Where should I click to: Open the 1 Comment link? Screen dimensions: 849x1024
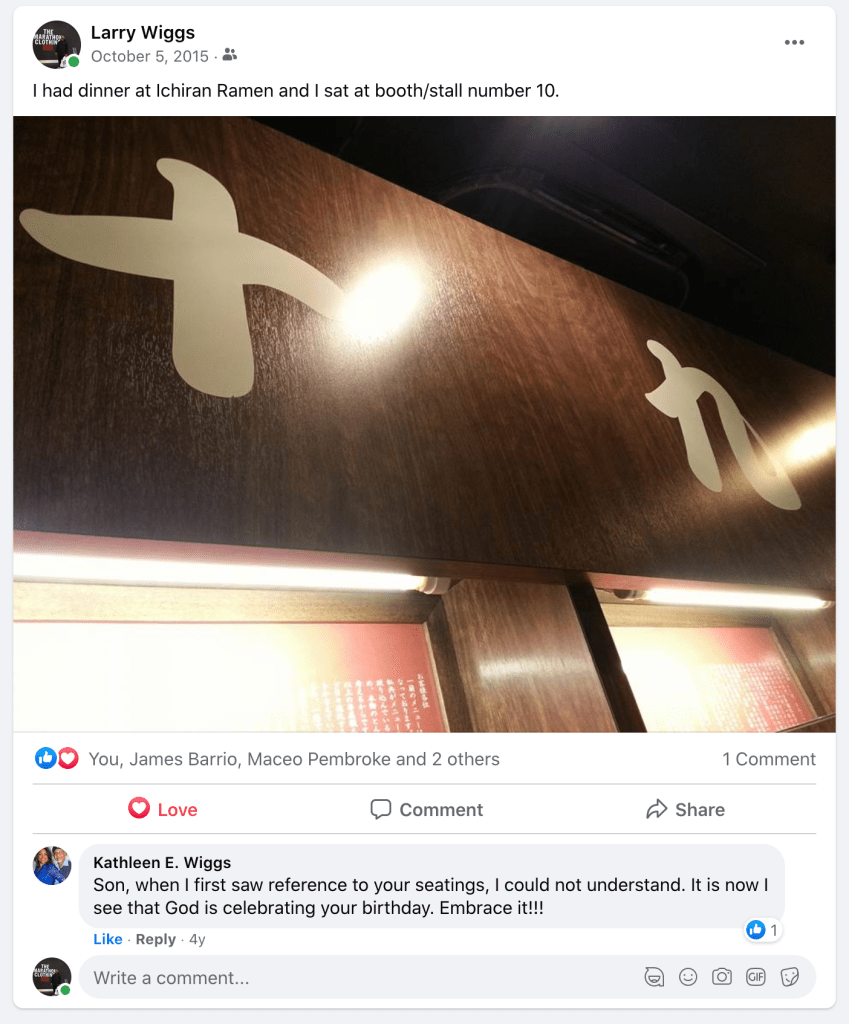(x=768, y=759)
